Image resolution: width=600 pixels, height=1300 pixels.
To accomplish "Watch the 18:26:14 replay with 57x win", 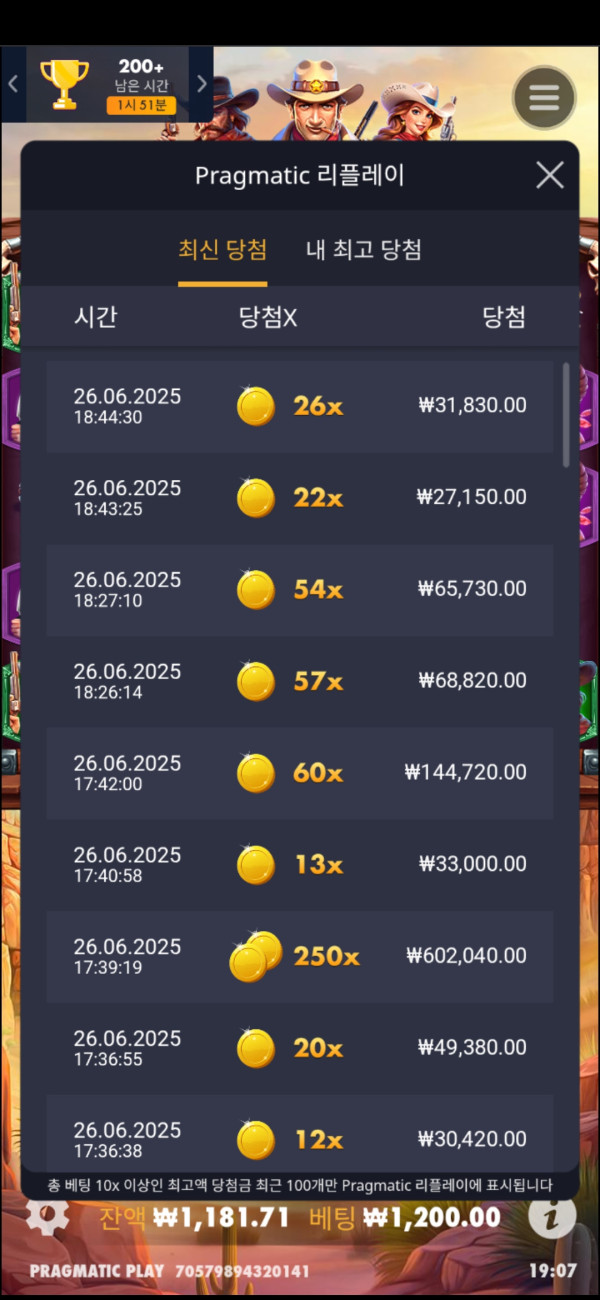I will tap(299, 682).
